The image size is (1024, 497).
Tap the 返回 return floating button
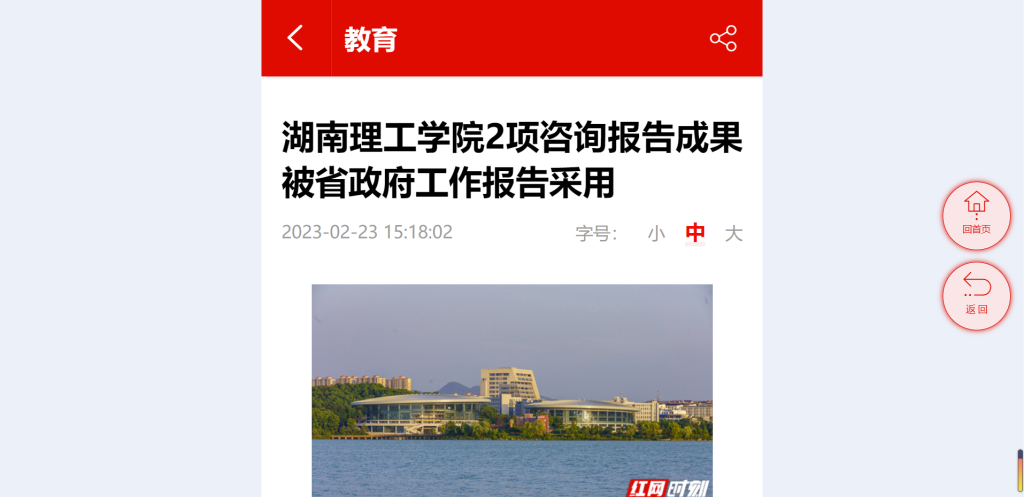[x=976, y=295]
